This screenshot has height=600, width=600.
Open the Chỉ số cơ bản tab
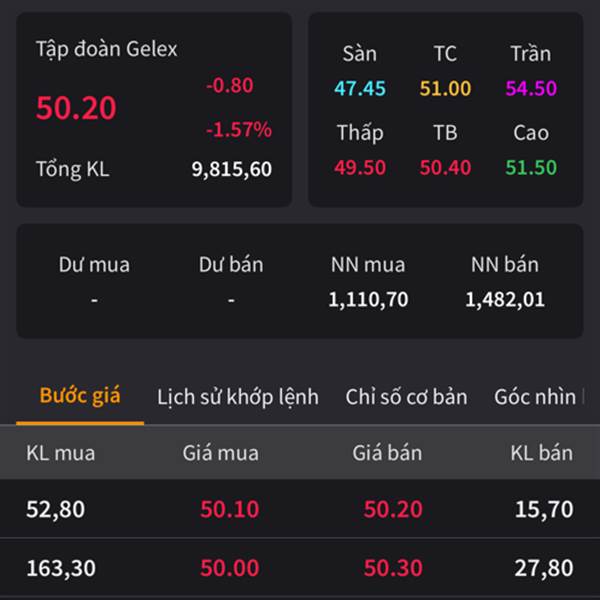tap(406, 397)
